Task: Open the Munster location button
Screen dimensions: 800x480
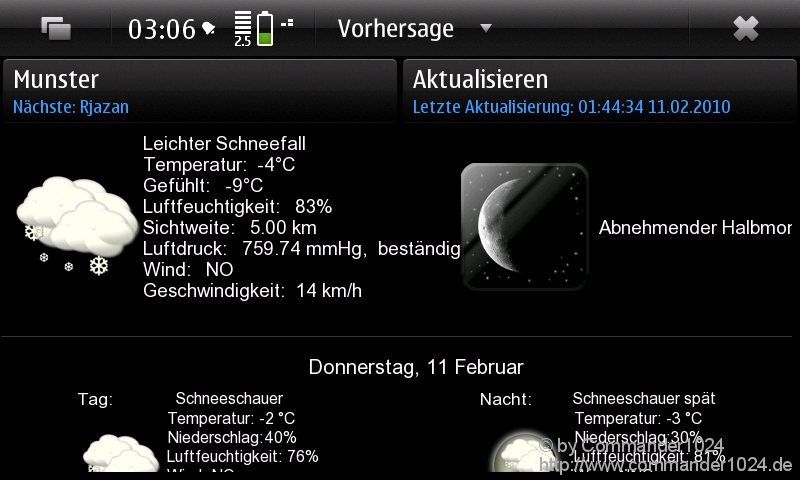Action: [x=200, y=91]
